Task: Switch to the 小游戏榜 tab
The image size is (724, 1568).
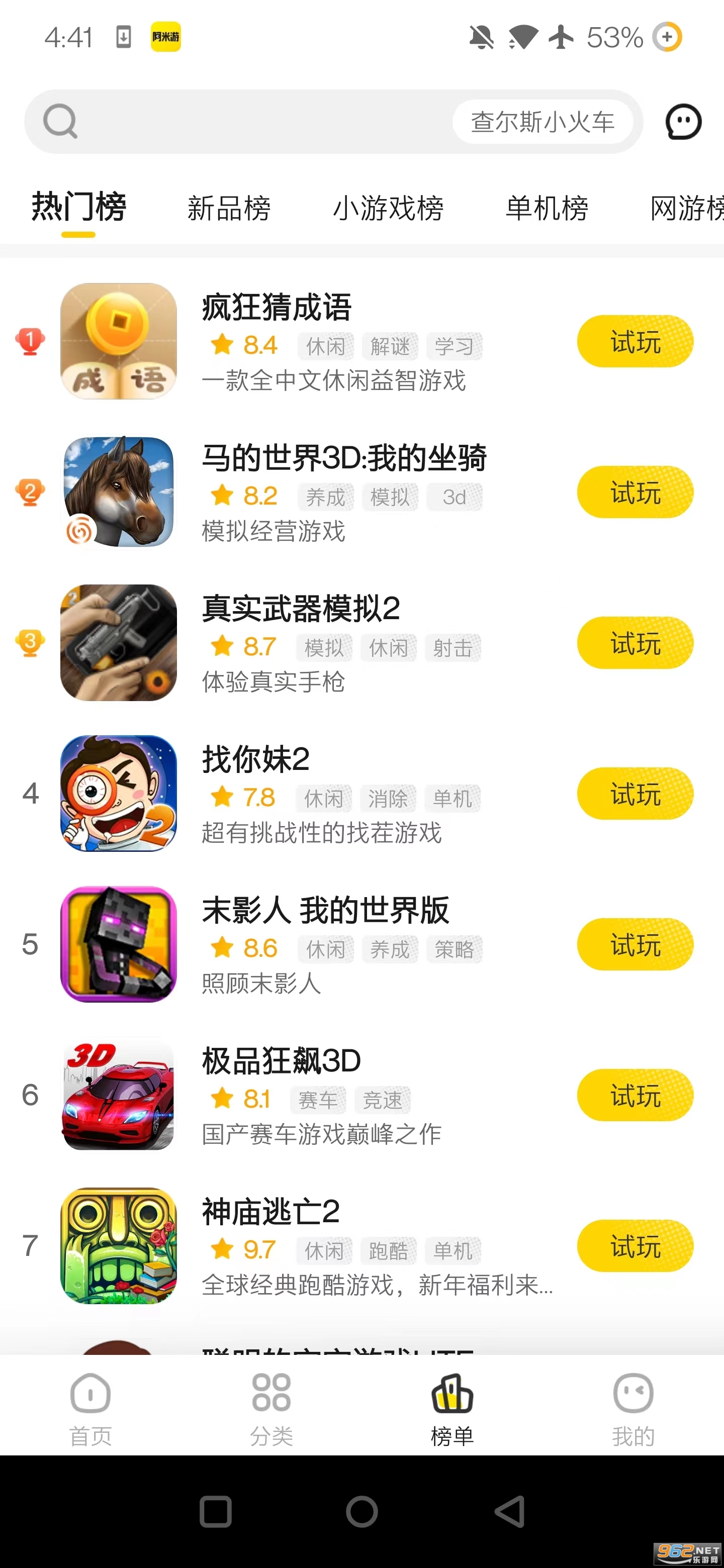Action: 388,208
